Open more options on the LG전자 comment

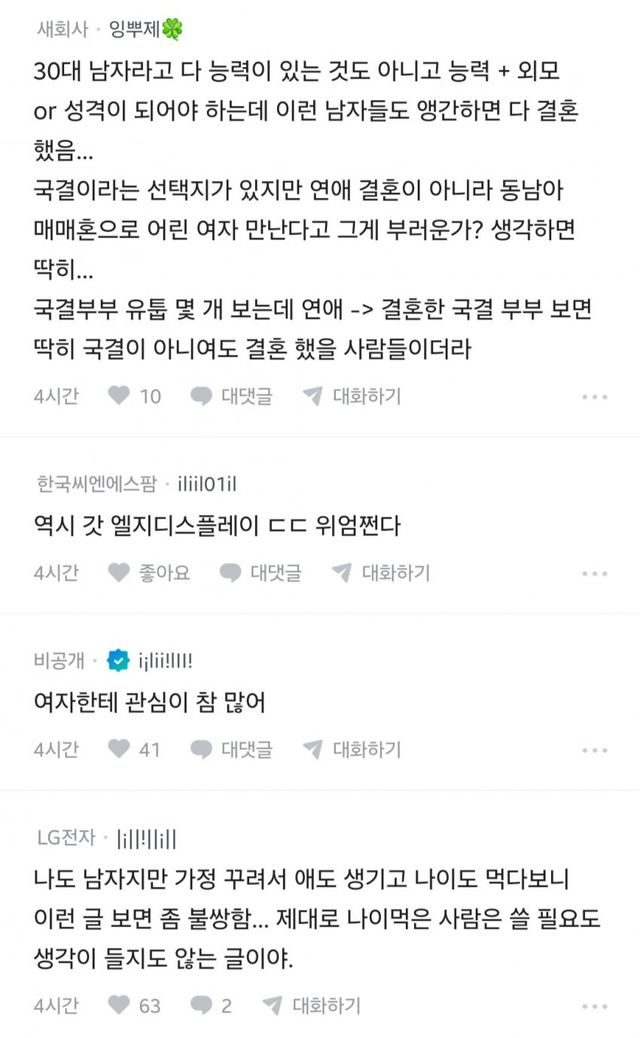tap(594, 1006)
